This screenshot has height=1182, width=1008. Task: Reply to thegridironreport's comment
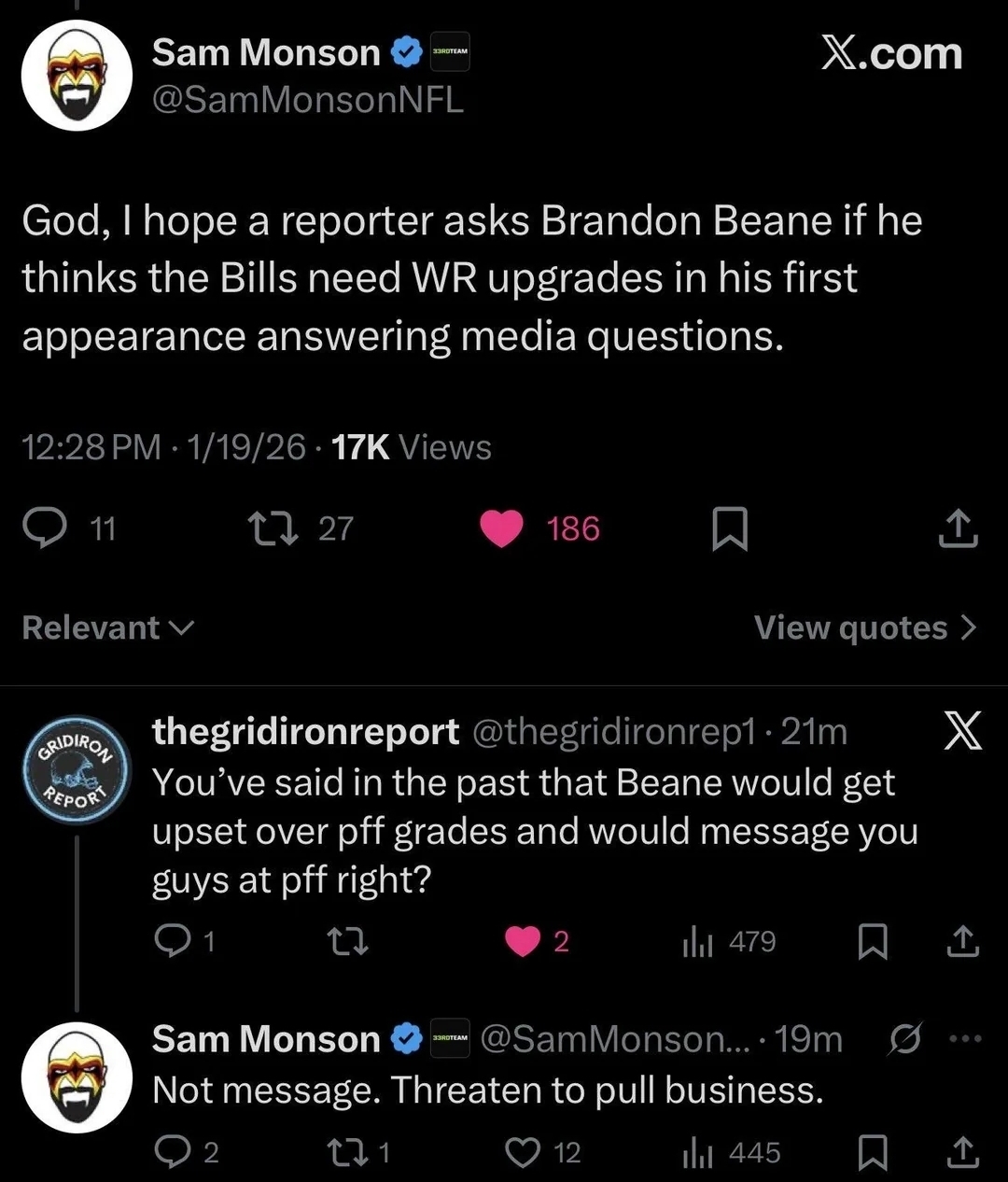173,942
